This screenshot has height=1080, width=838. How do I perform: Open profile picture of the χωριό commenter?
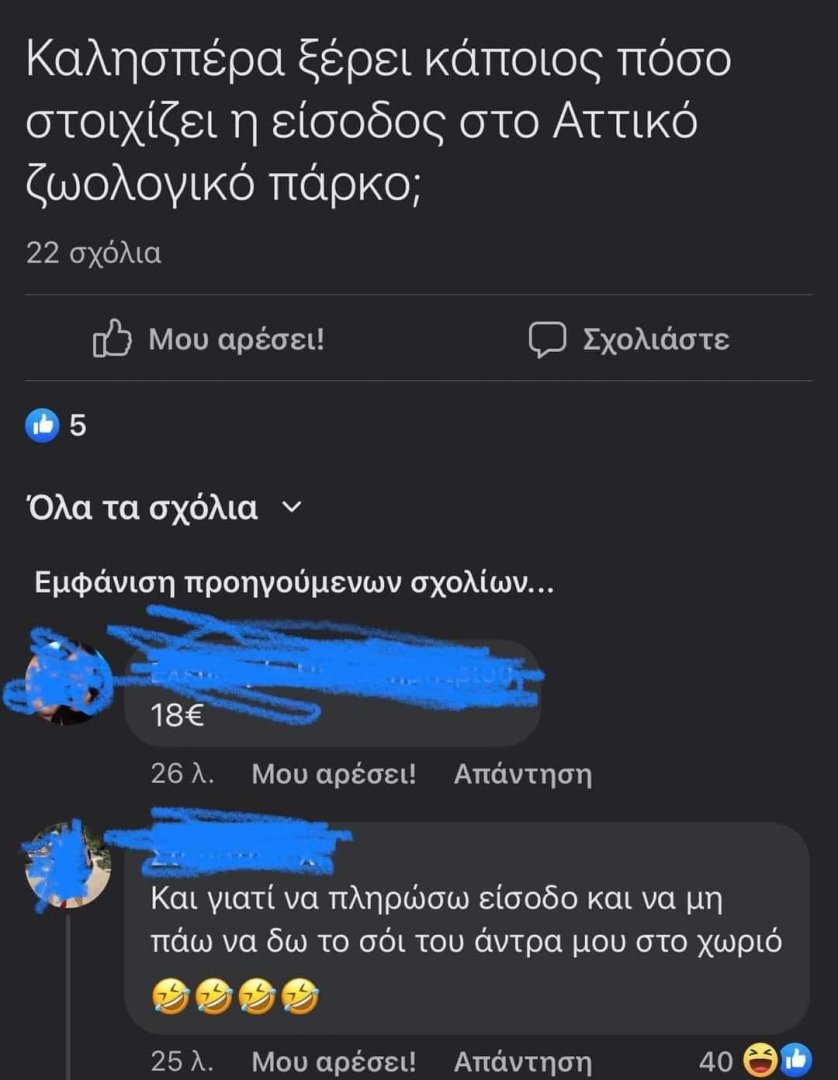(67, 865)
